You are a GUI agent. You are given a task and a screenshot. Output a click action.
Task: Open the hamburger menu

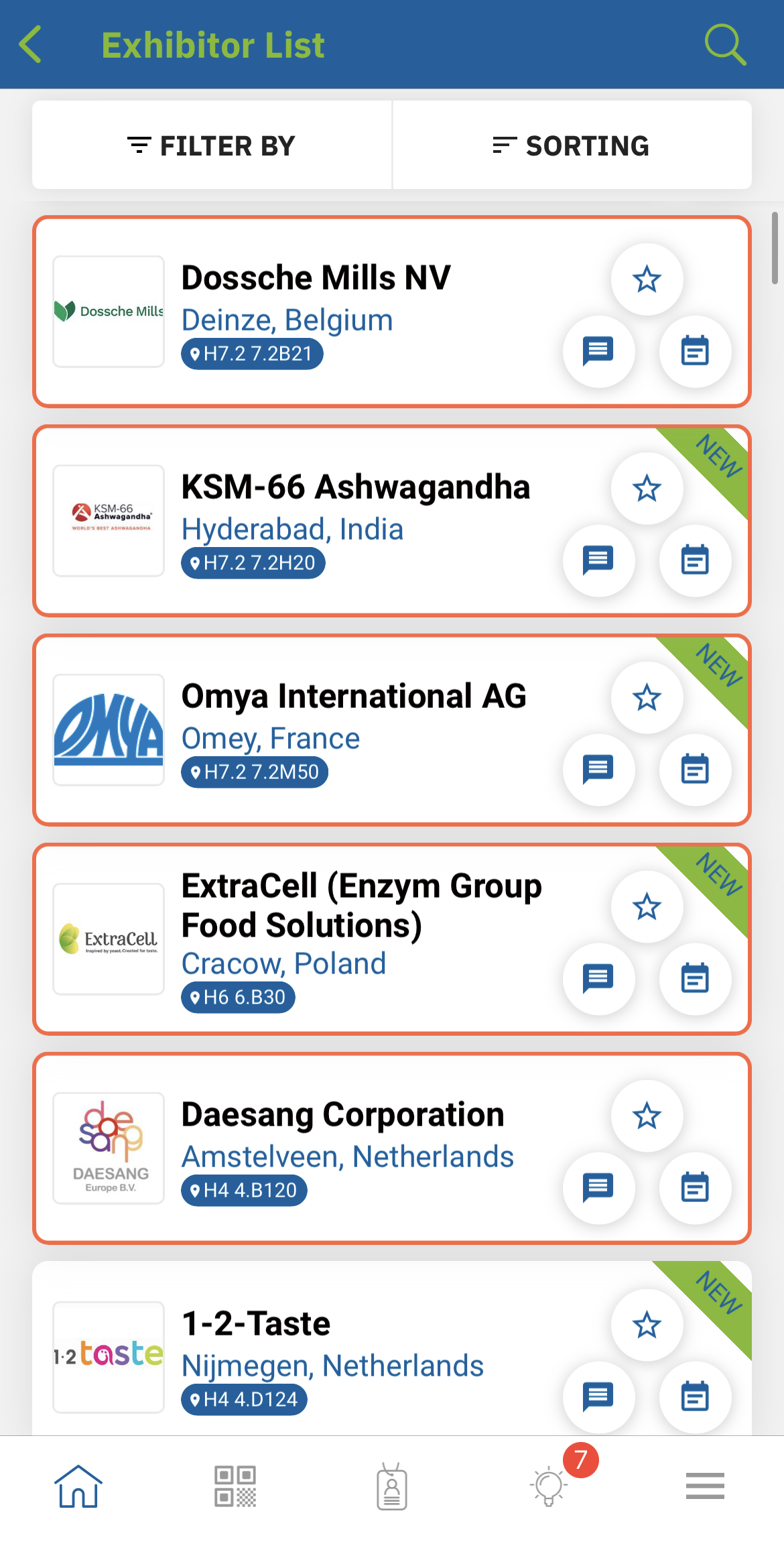click(705, 1486)
